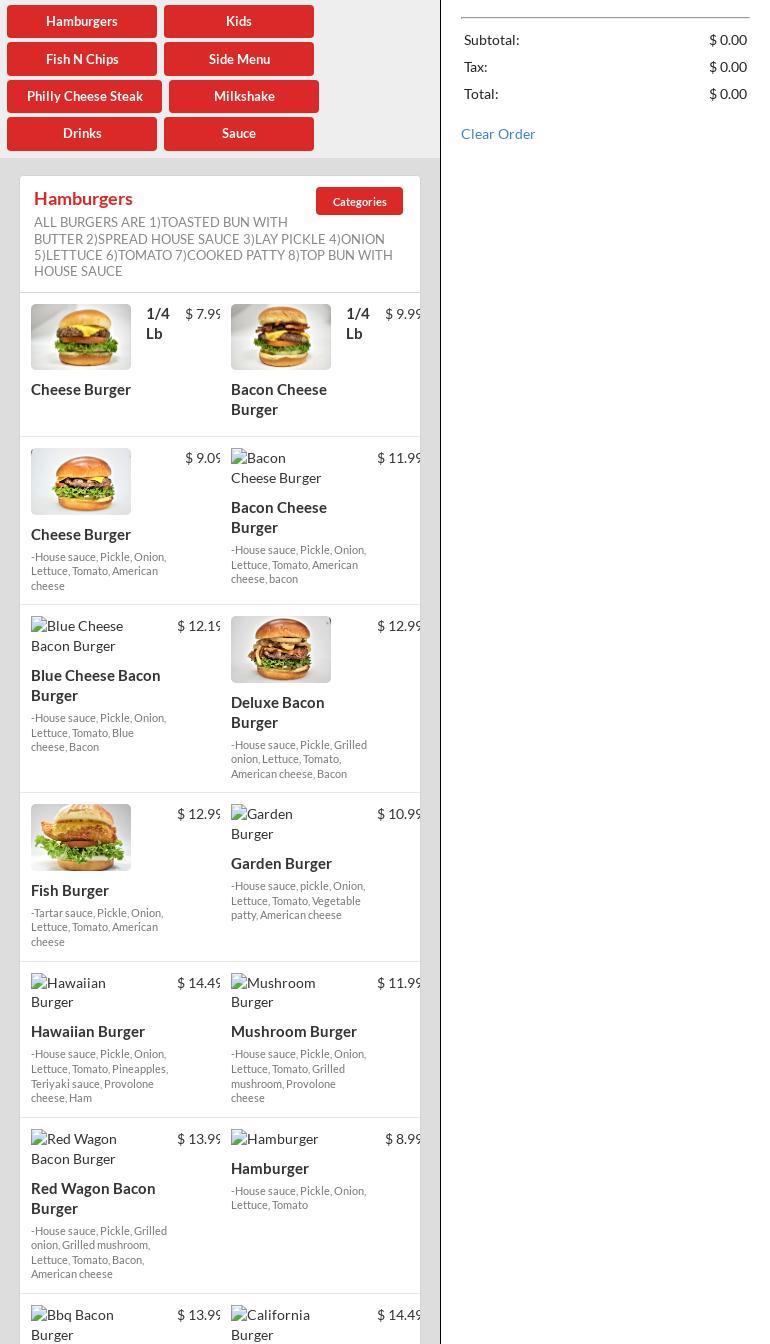Add 1/4 Lb Cheese Burger for $7.99
This screenshot has height=1344, width=770.
point(81,389)
